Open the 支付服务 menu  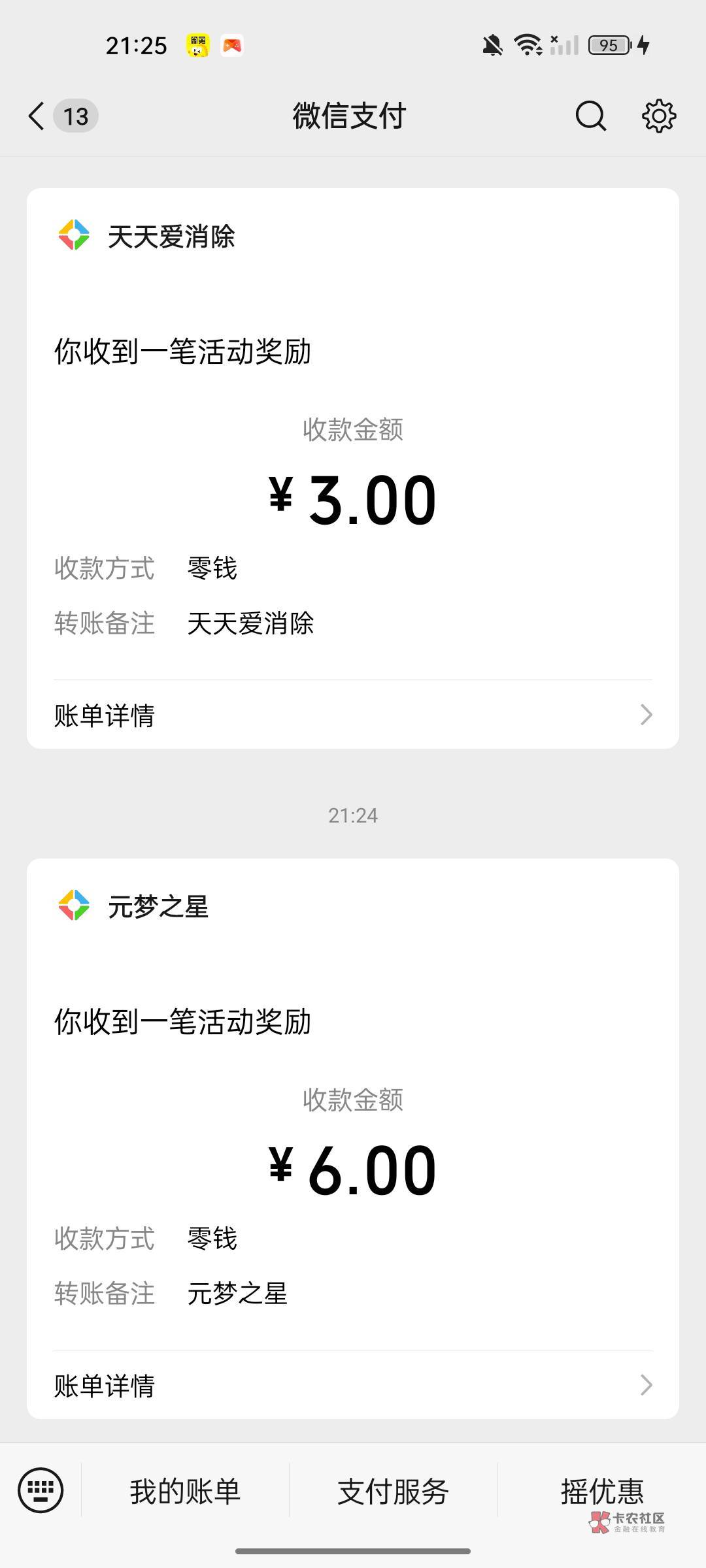click(x=393, y=1492)
